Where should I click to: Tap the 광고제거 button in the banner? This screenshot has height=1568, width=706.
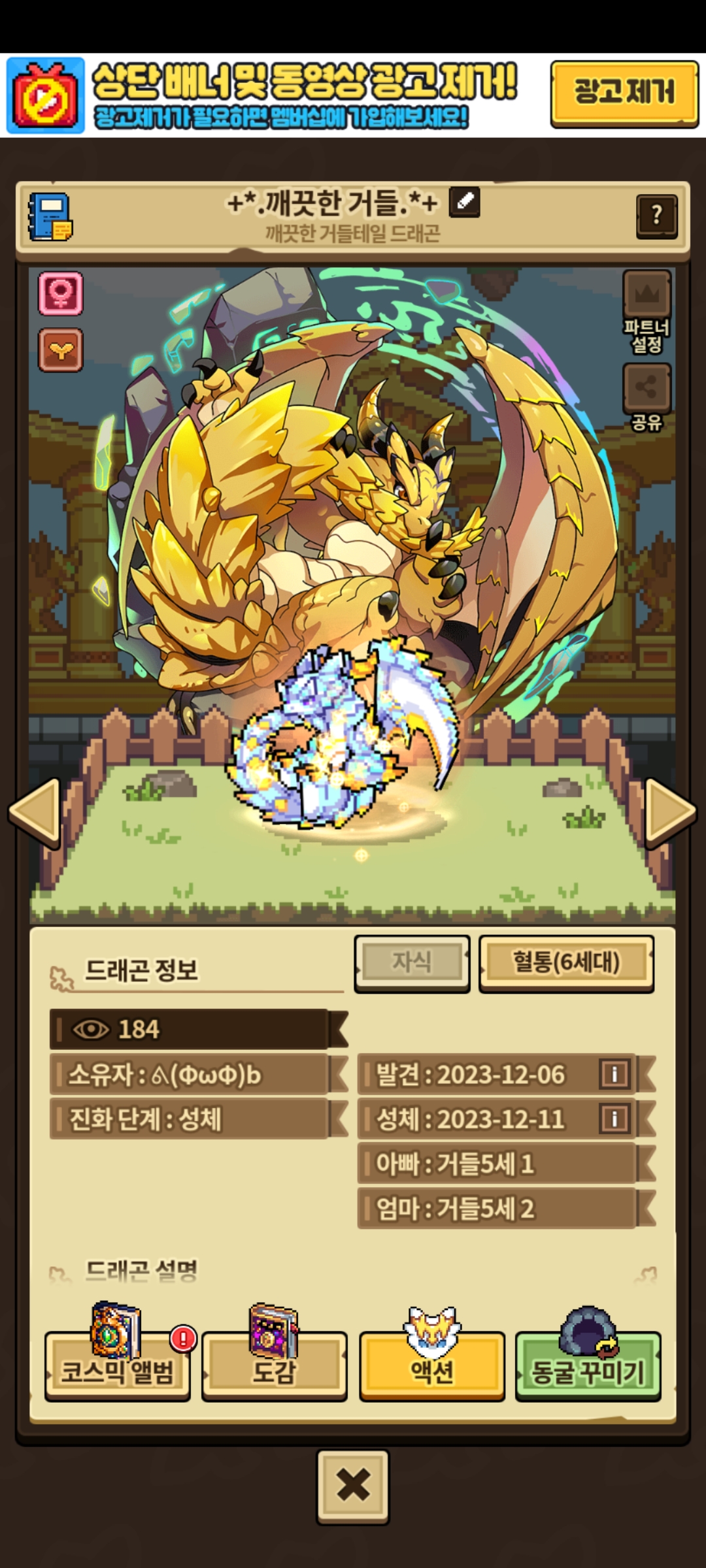coord(624,93)
